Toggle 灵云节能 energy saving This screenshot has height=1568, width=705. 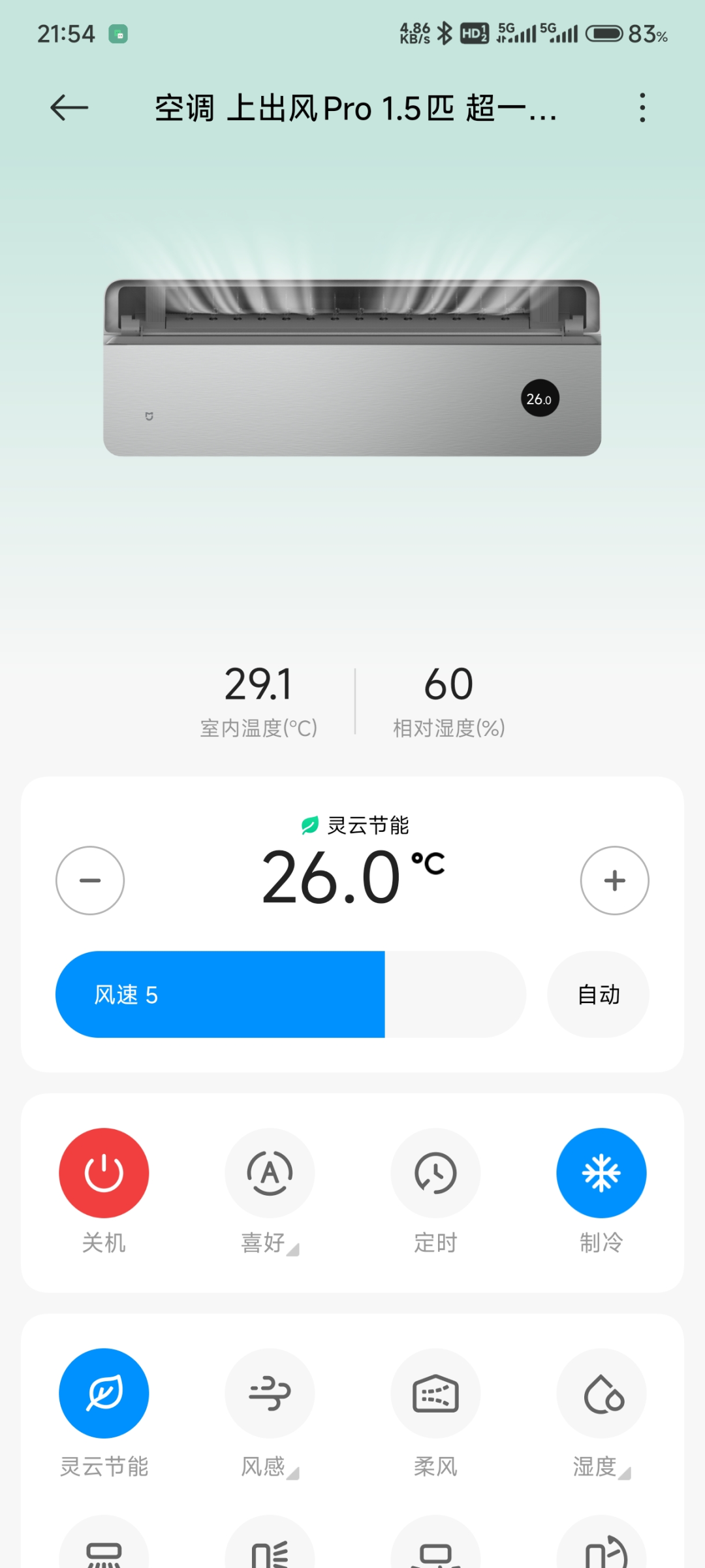click(x=104, y=1393)
